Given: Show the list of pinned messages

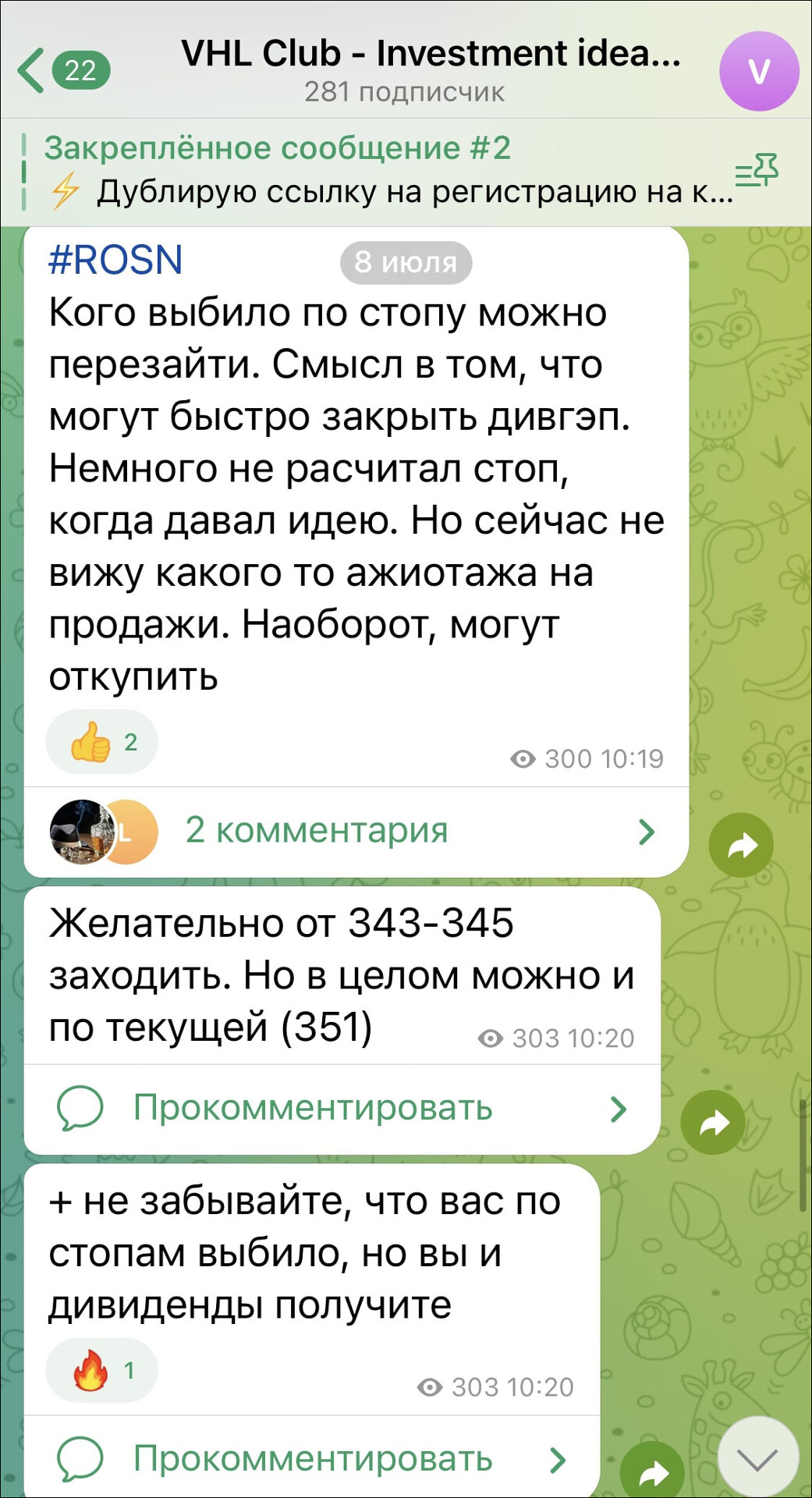Looking at the screenshot, I should click(x=756, y=171).
